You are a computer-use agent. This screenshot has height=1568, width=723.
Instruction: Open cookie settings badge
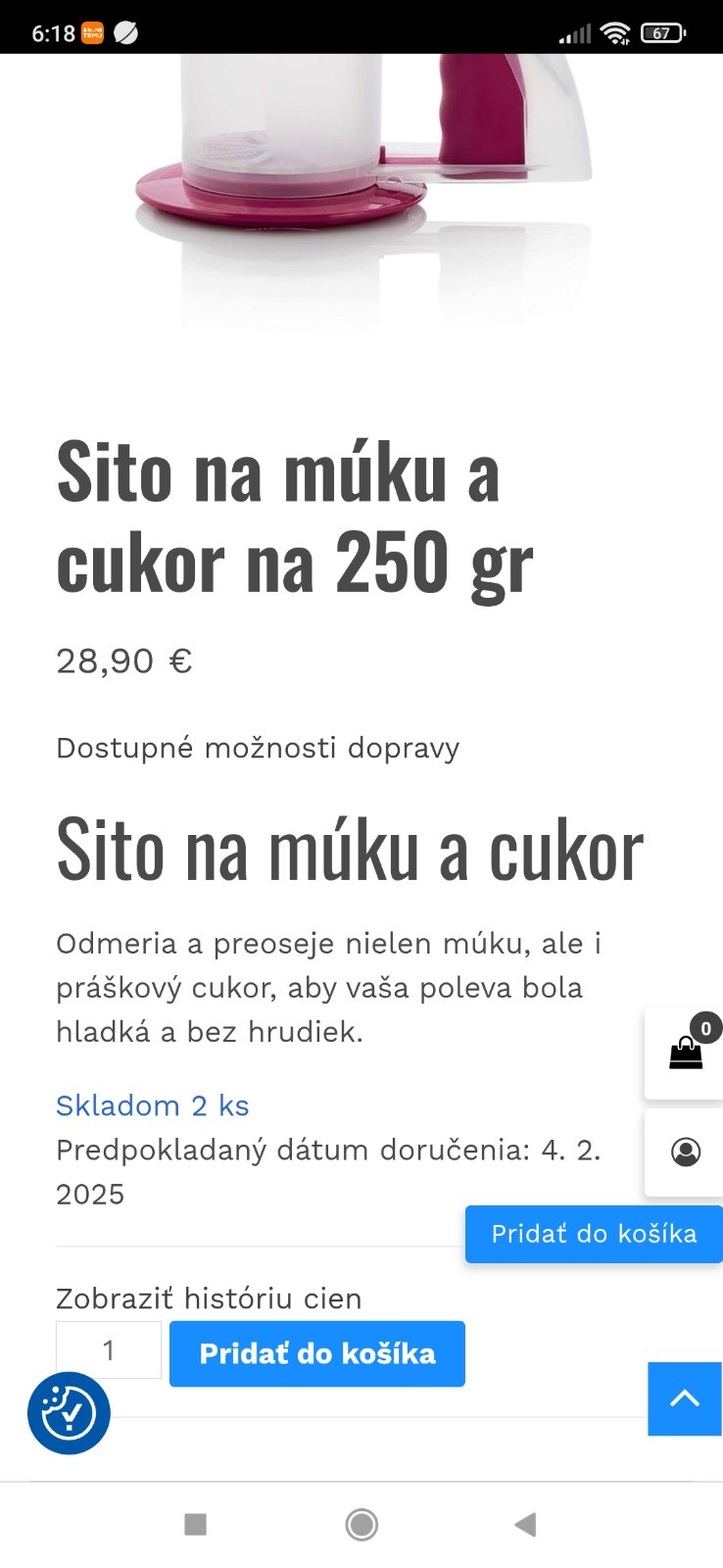69,1413
